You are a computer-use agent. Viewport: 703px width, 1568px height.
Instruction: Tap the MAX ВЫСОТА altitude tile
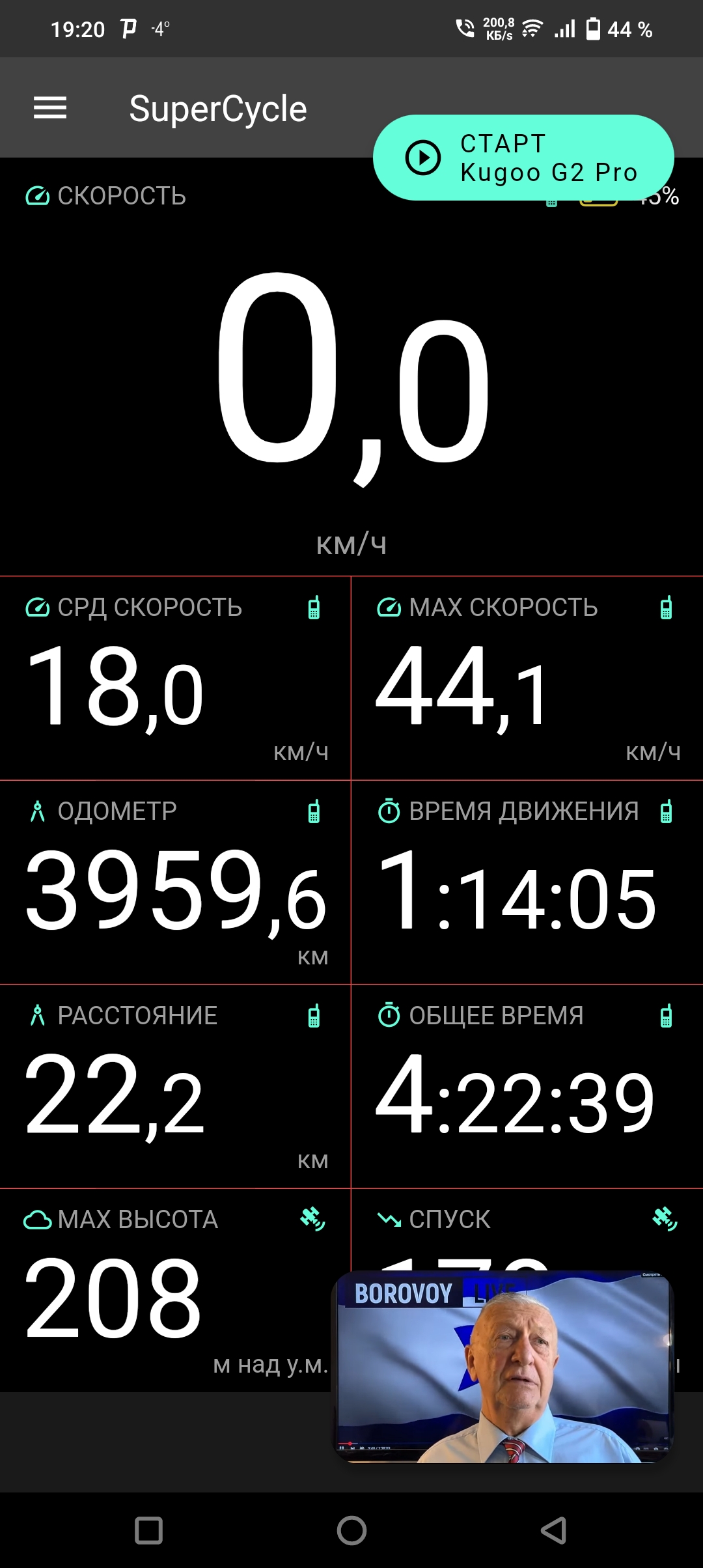coord(175,1291)
